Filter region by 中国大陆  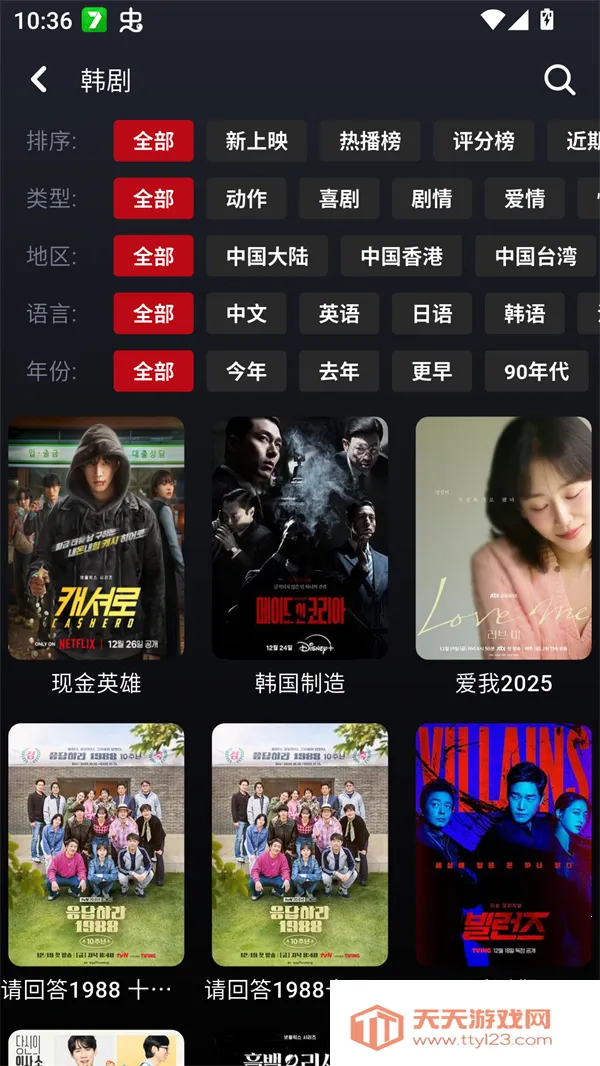coord(267,257)
